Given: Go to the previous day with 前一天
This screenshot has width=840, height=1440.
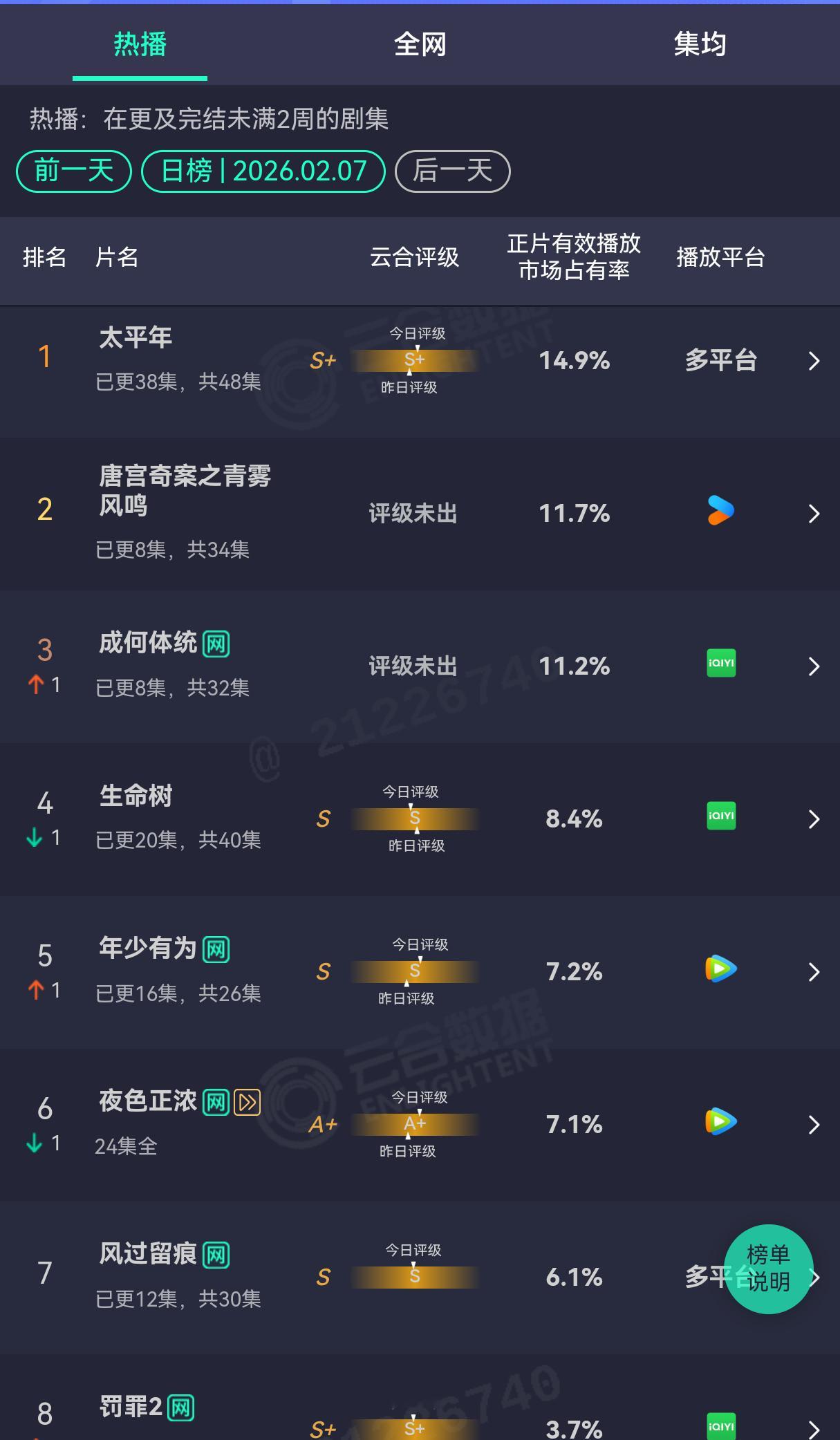Looking at the screenshot, I should (73, 171).
